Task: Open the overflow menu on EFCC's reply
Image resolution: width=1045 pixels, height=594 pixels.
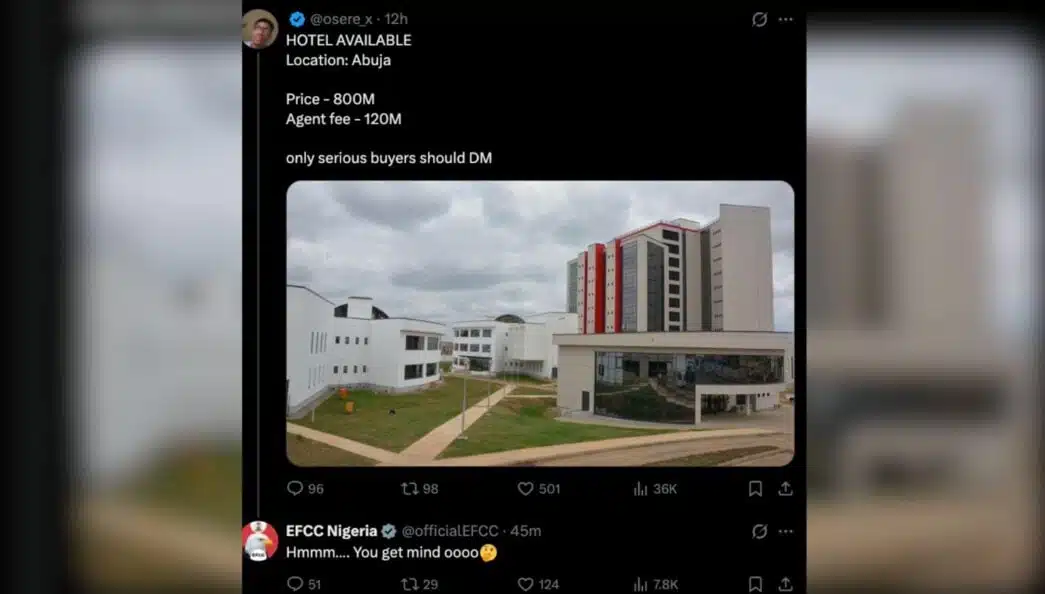Action: pyautogui.click(x=786, y=531)
